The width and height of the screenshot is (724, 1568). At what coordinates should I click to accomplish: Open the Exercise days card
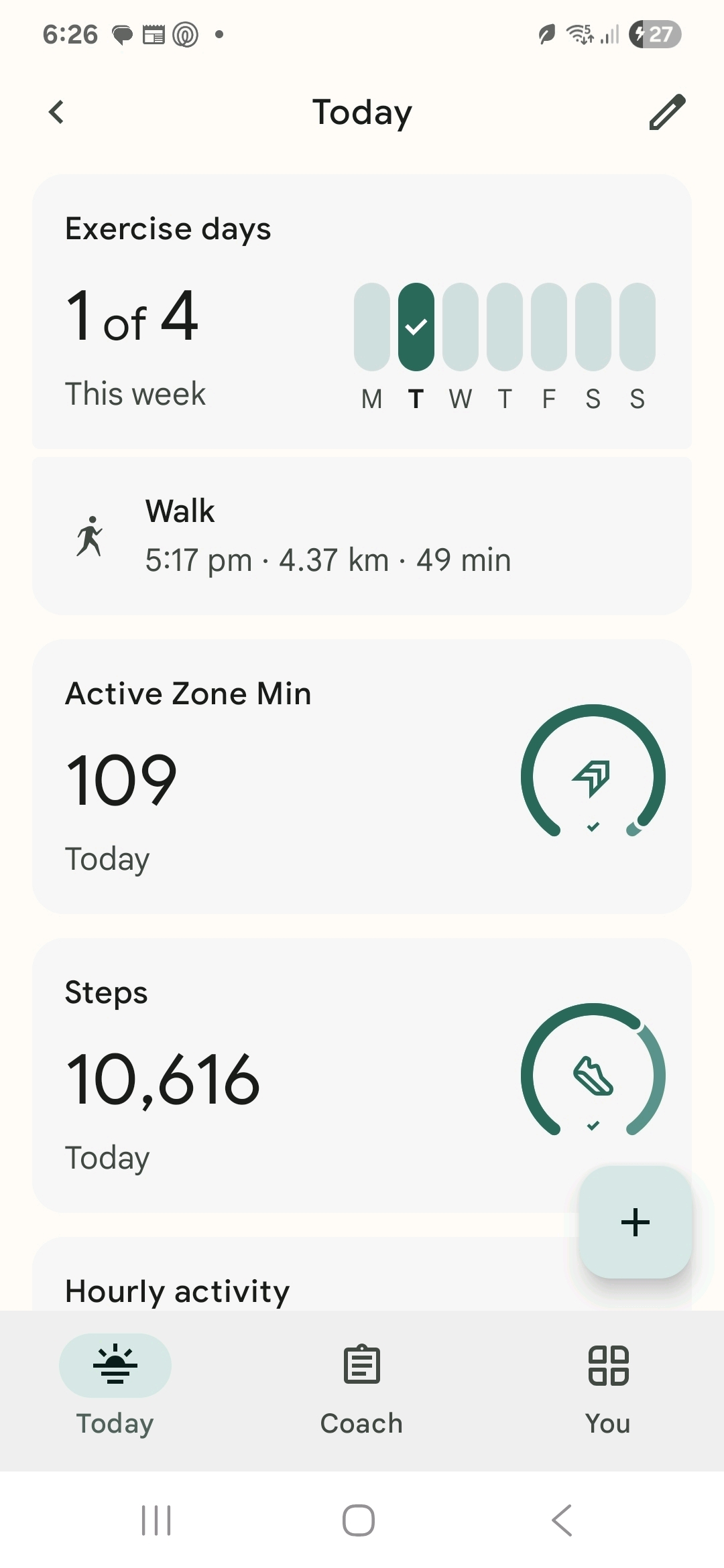point(201,312)
